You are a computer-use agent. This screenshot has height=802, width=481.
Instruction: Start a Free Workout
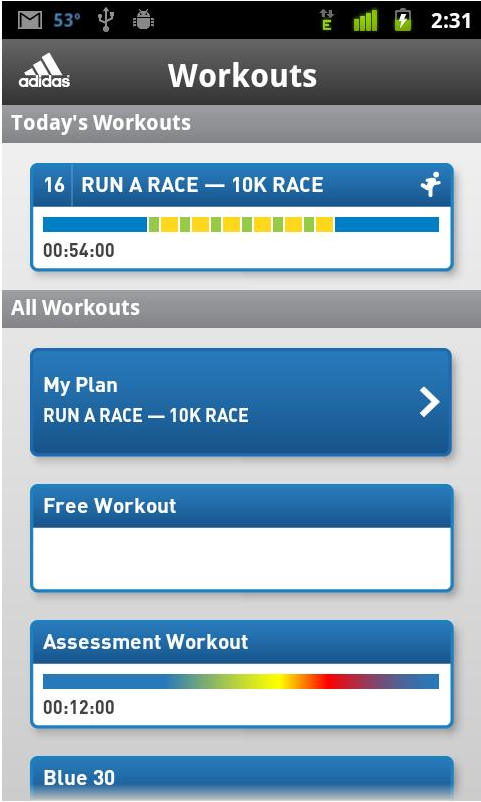point(242,538)
